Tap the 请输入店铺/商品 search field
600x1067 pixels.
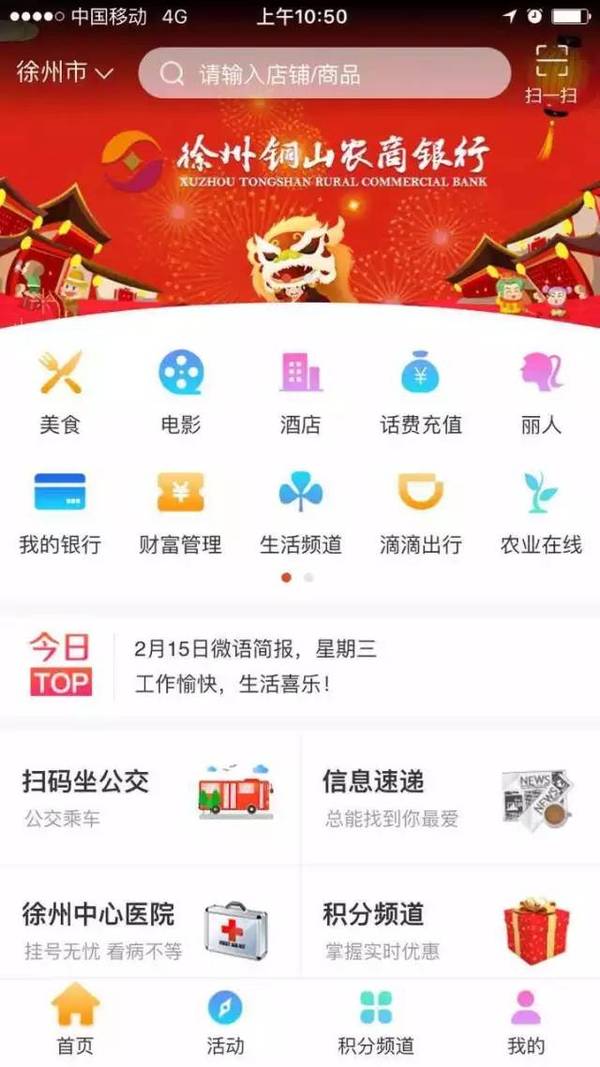click(x=325, y=73)
